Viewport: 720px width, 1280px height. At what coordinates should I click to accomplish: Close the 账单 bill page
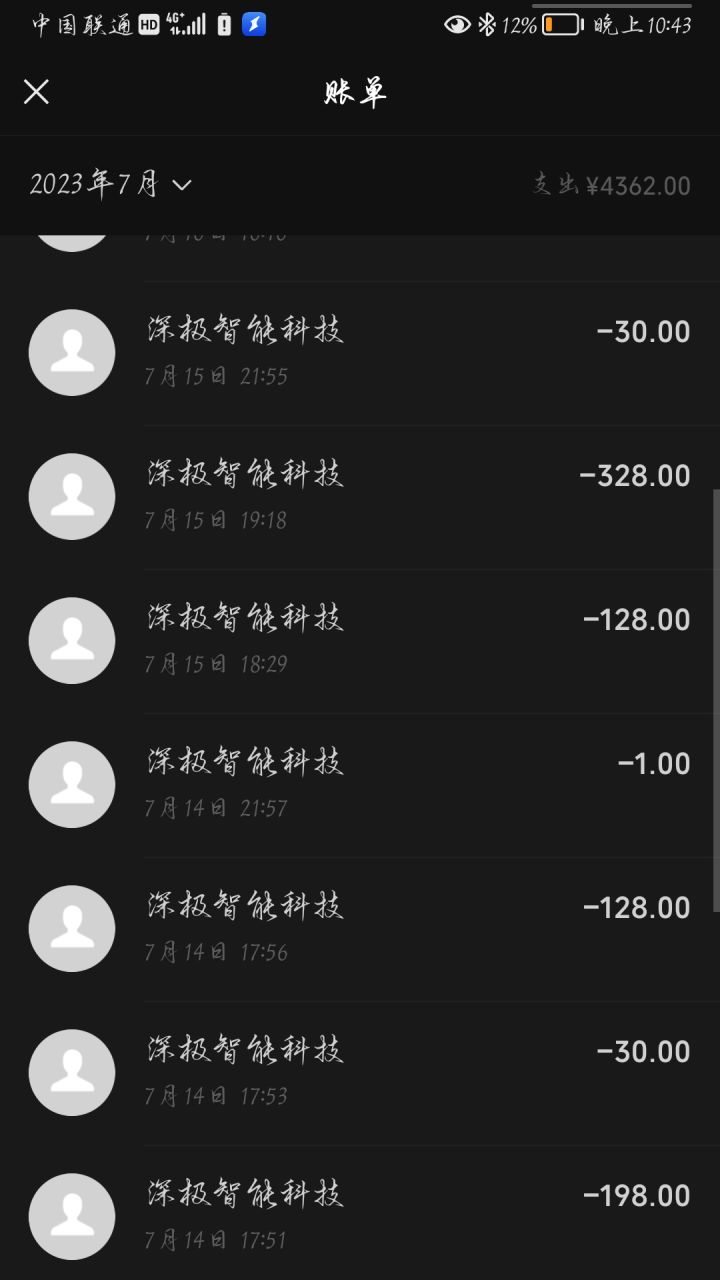[x=36, y=92]
